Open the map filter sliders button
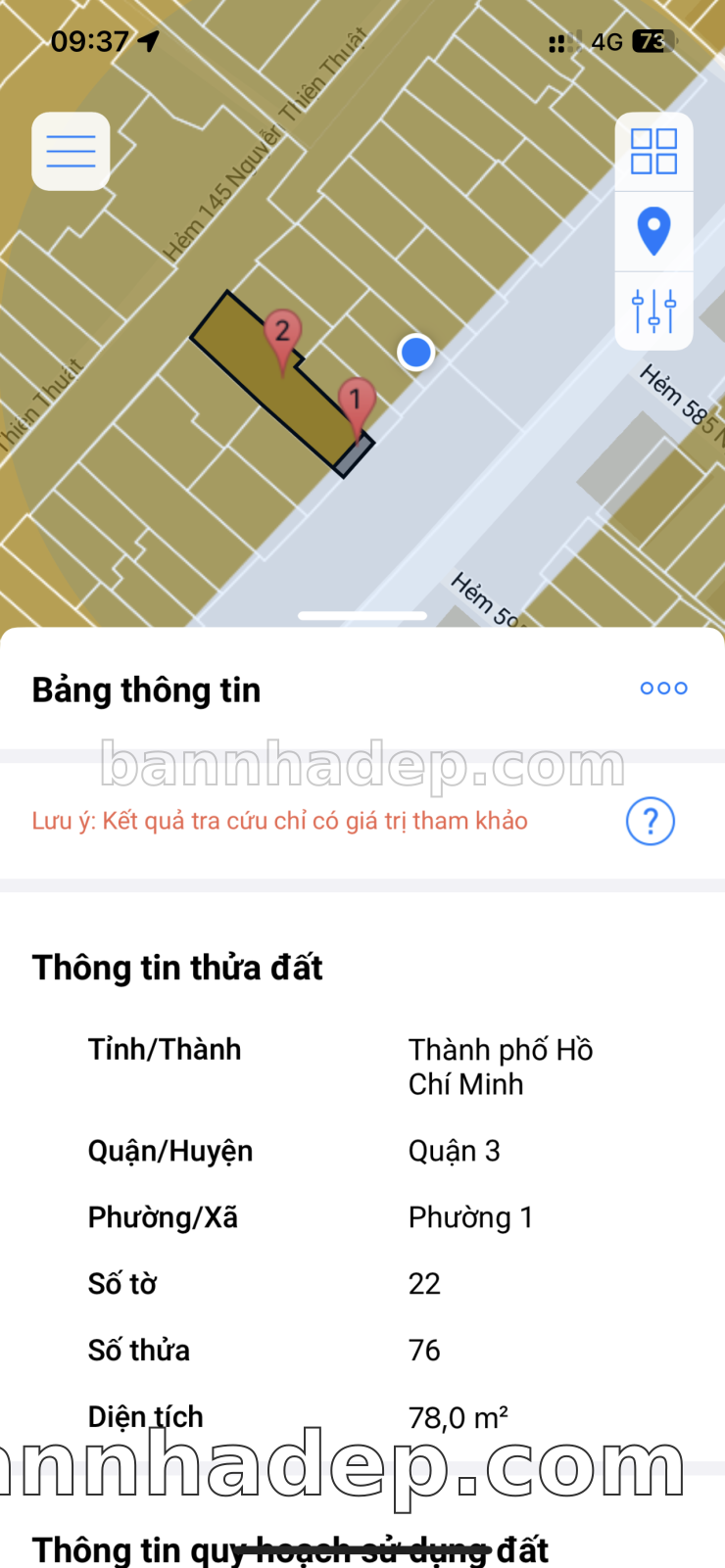 click(x=653, y=310)
